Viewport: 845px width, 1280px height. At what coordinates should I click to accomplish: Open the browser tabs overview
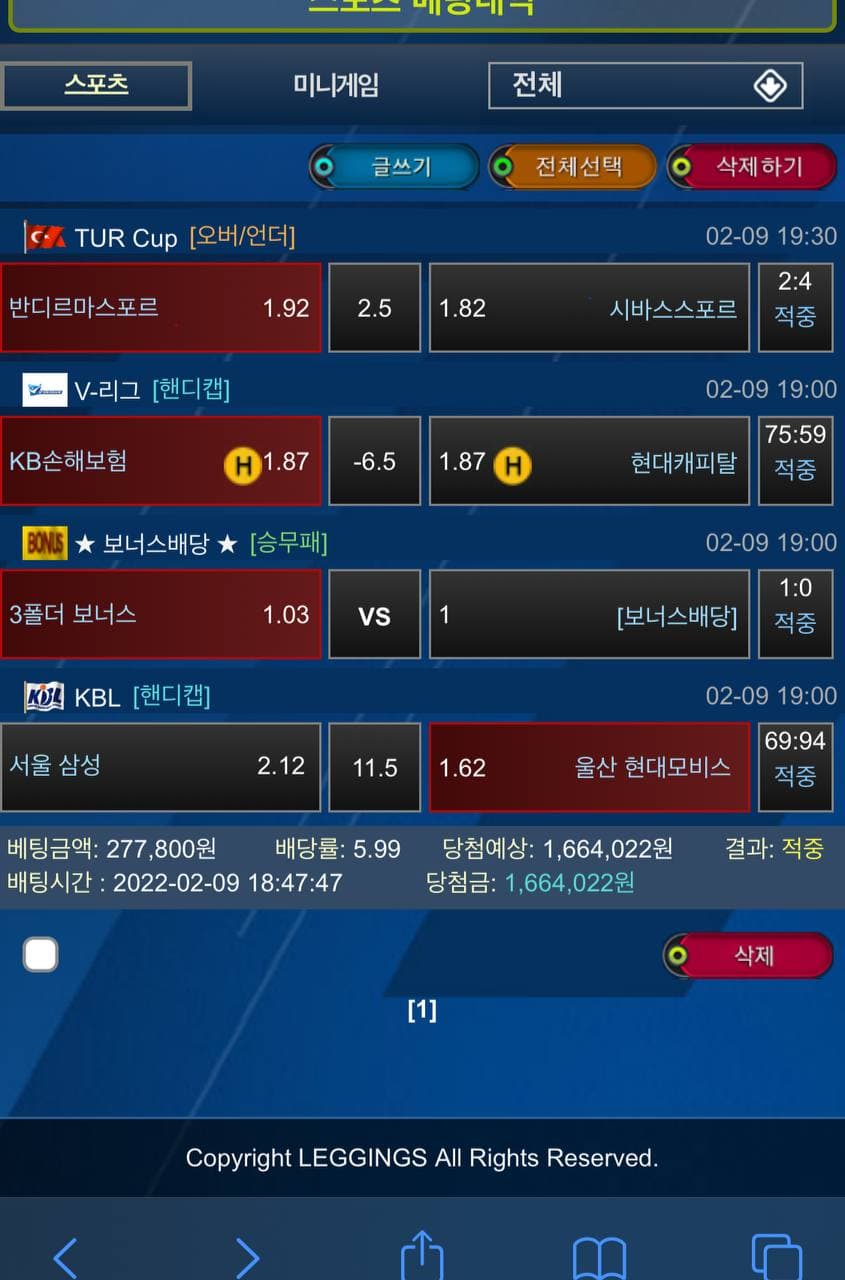[x=776, y=1257]
